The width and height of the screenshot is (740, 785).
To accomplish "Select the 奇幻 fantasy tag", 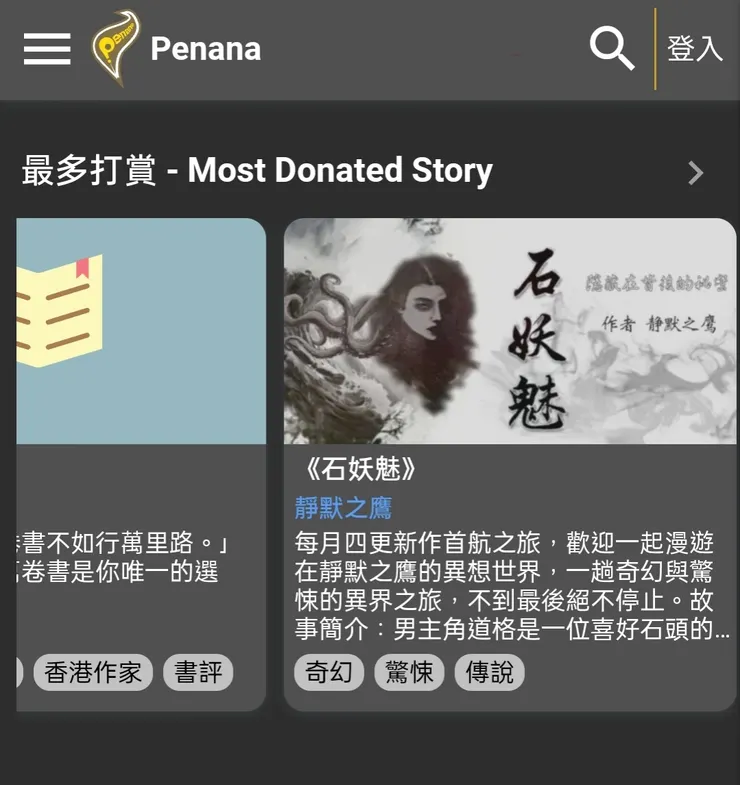I will [328, 672].
